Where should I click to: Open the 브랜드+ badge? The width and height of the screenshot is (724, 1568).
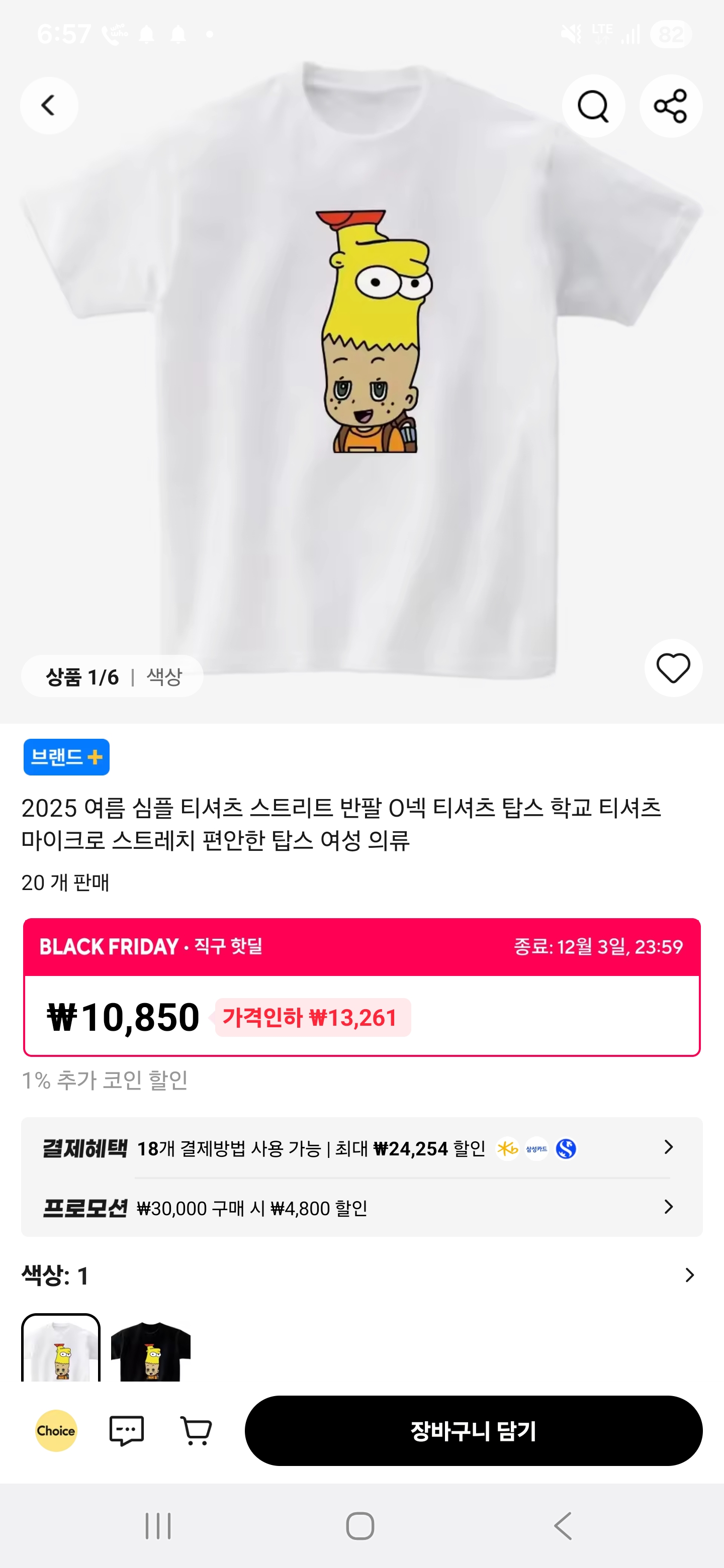pyautogui.click(x=66, y=757)
